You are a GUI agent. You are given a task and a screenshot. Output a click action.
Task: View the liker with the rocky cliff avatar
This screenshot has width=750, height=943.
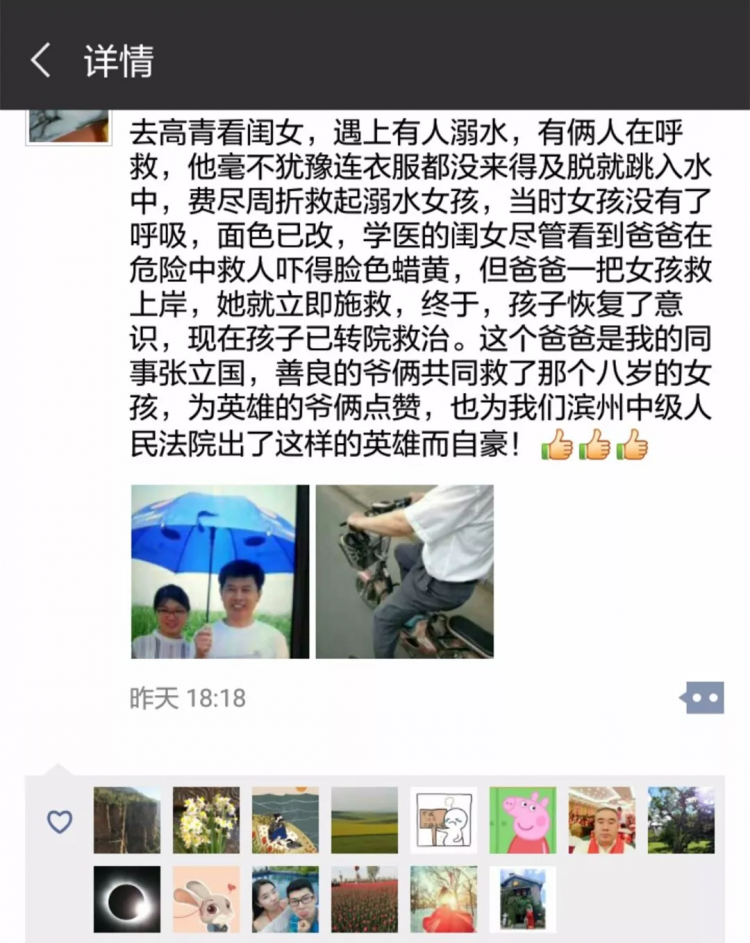click(127, 820)
